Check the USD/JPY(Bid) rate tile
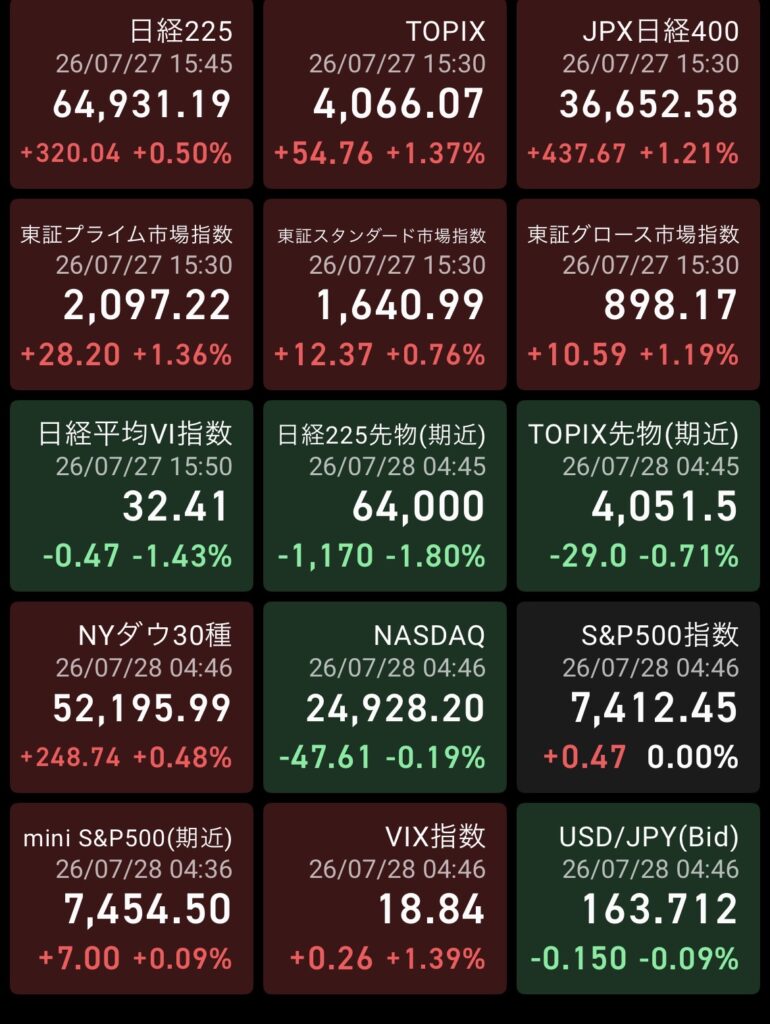 (638, 898)
